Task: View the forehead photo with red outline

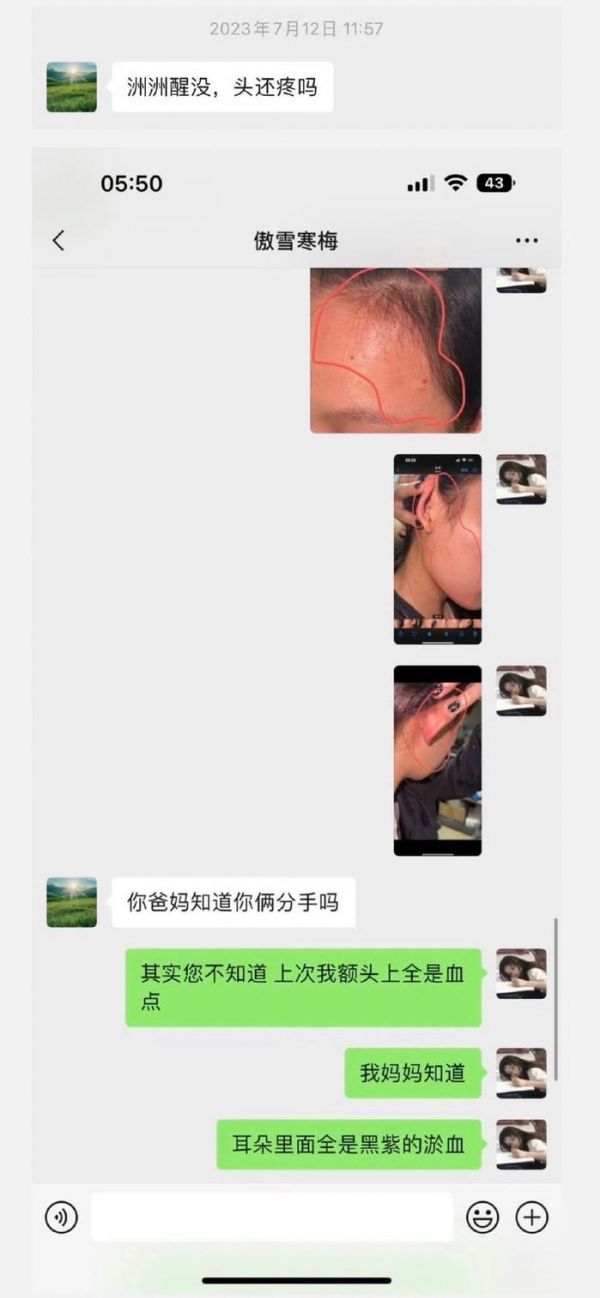Action: click(x=395, y=350)
